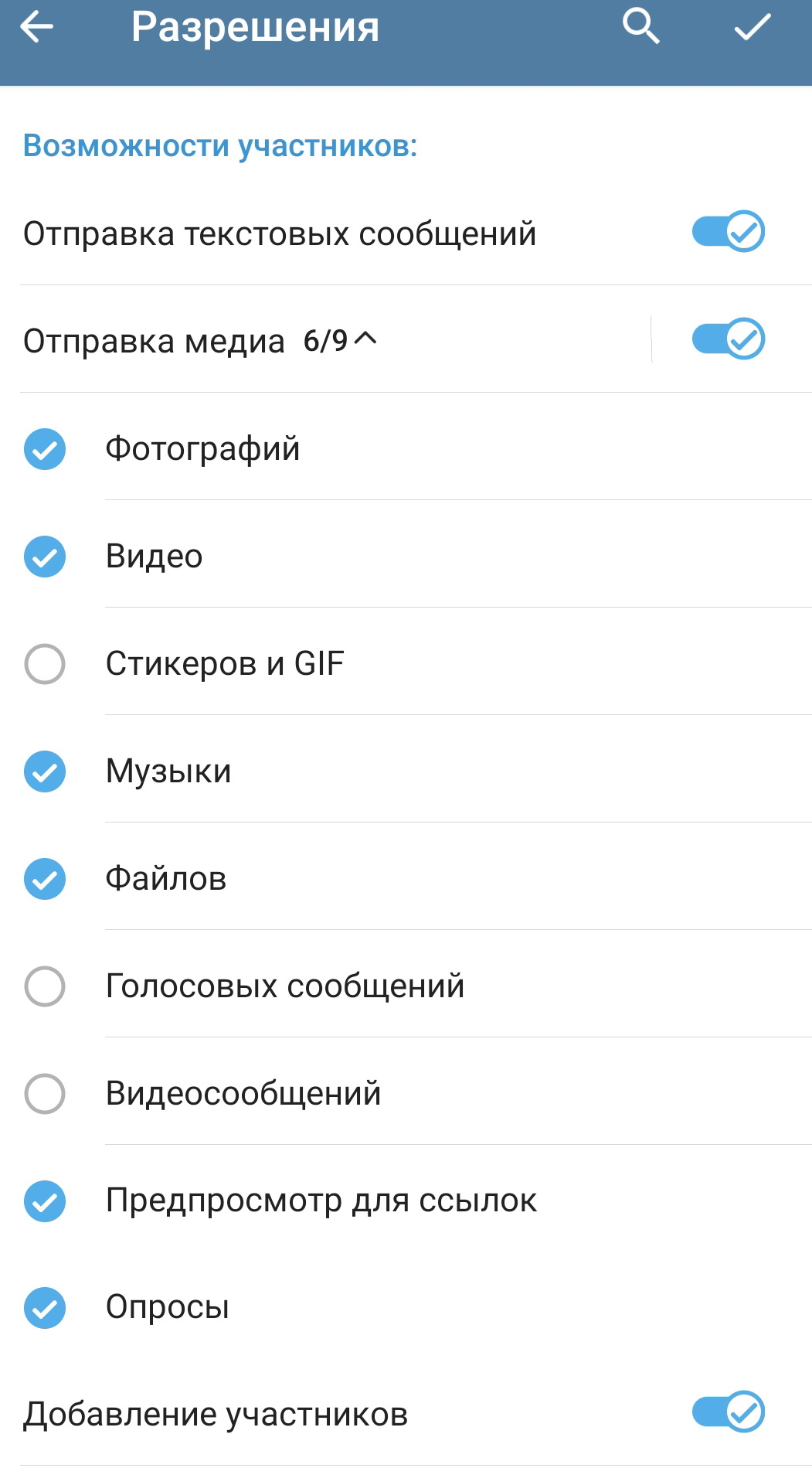
Task: Uncheck Музыки permission
Action: tap(45, 771)
